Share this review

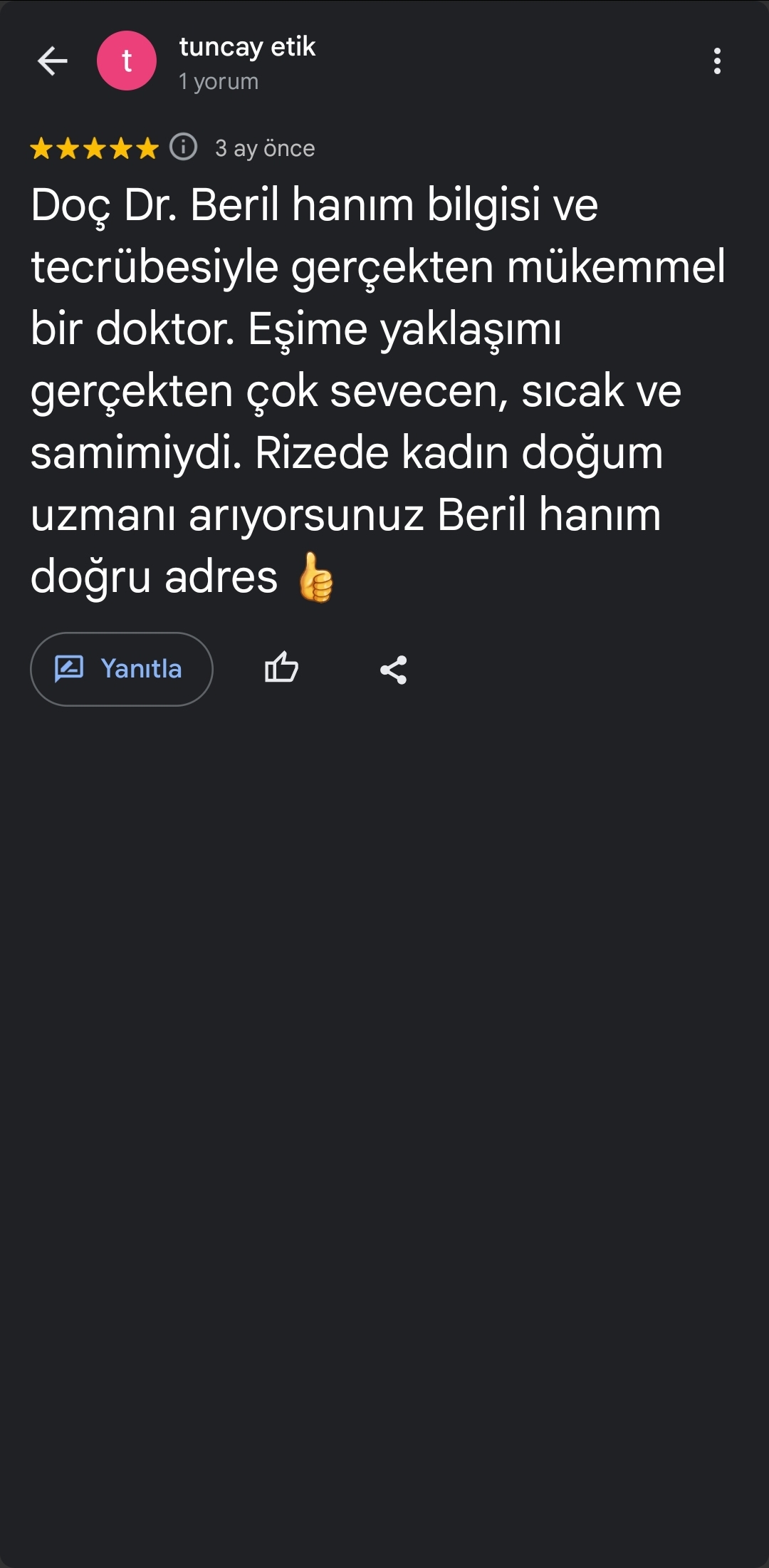point(394,670)
